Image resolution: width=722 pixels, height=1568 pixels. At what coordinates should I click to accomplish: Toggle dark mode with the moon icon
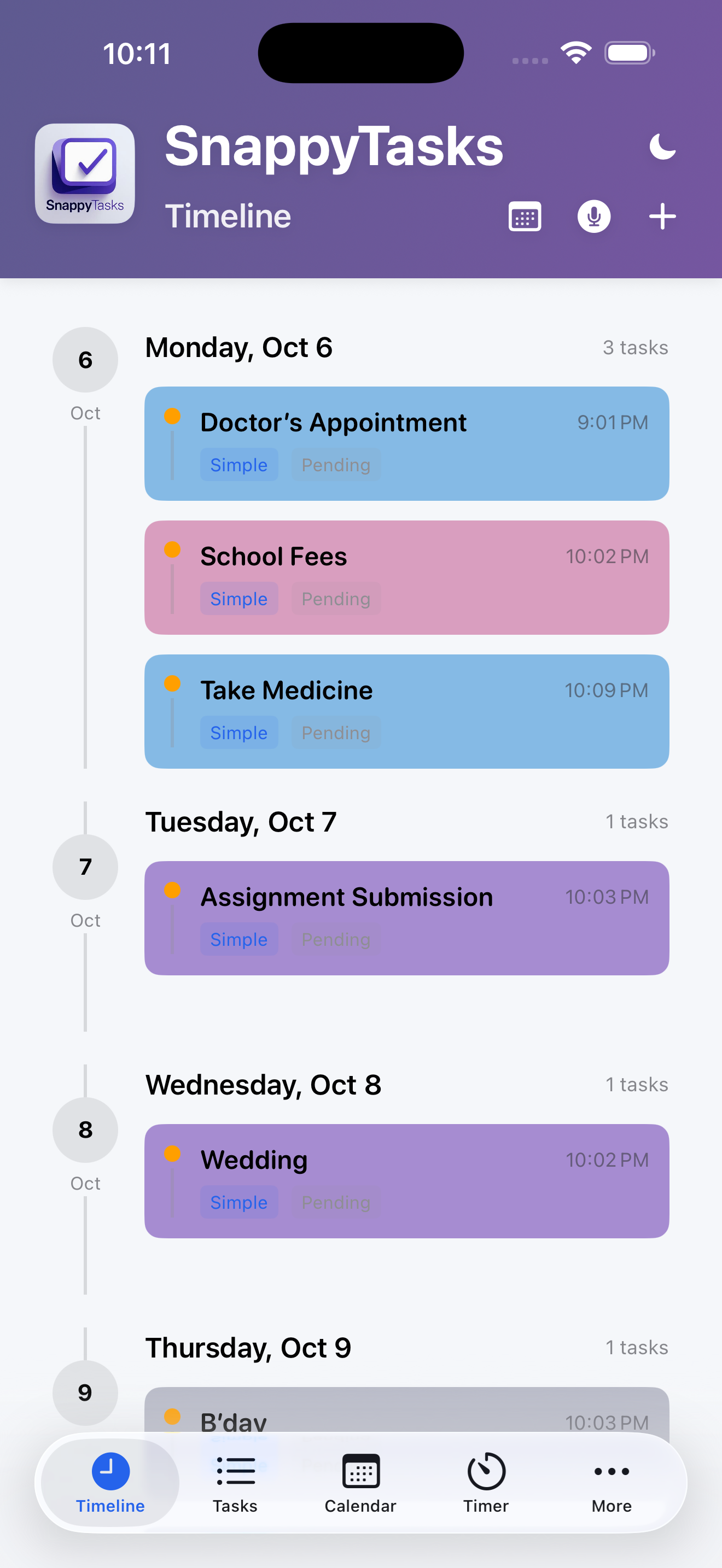click(x=662, y=147)
